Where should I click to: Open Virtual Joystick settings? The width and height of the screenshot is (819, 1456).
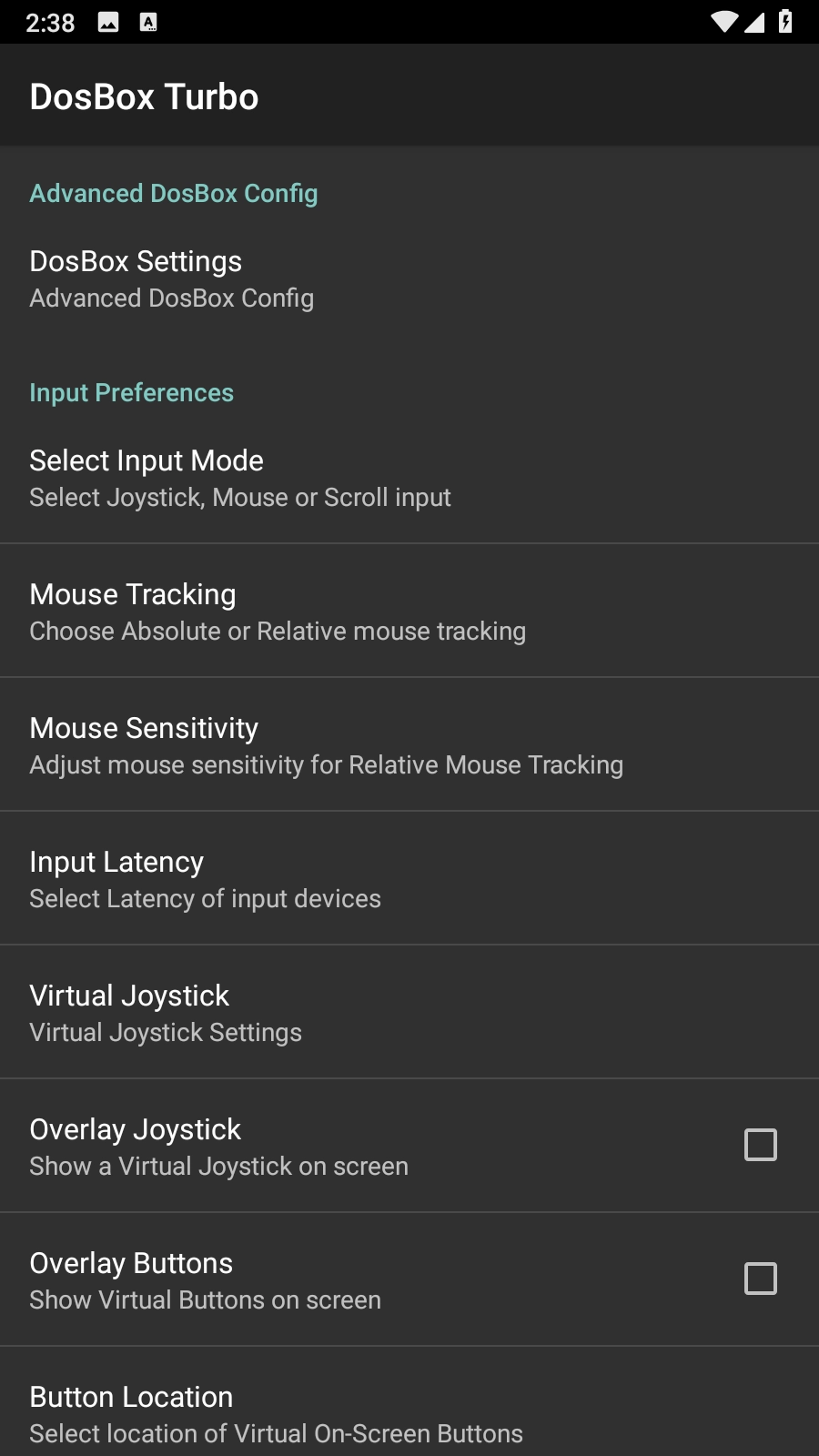point(409,1013)
